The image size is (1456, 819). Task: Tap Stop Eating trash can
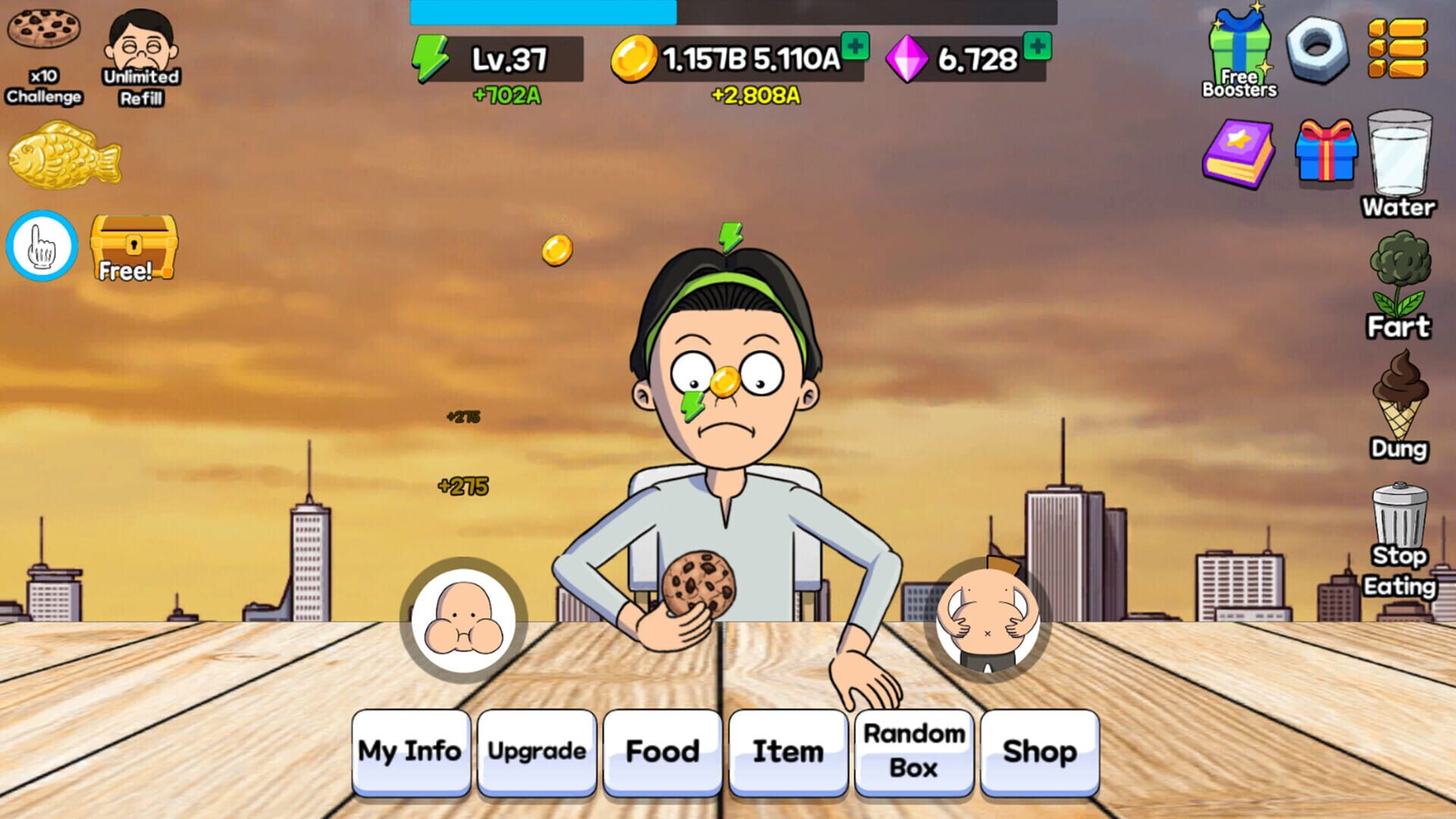[1399, 538]
